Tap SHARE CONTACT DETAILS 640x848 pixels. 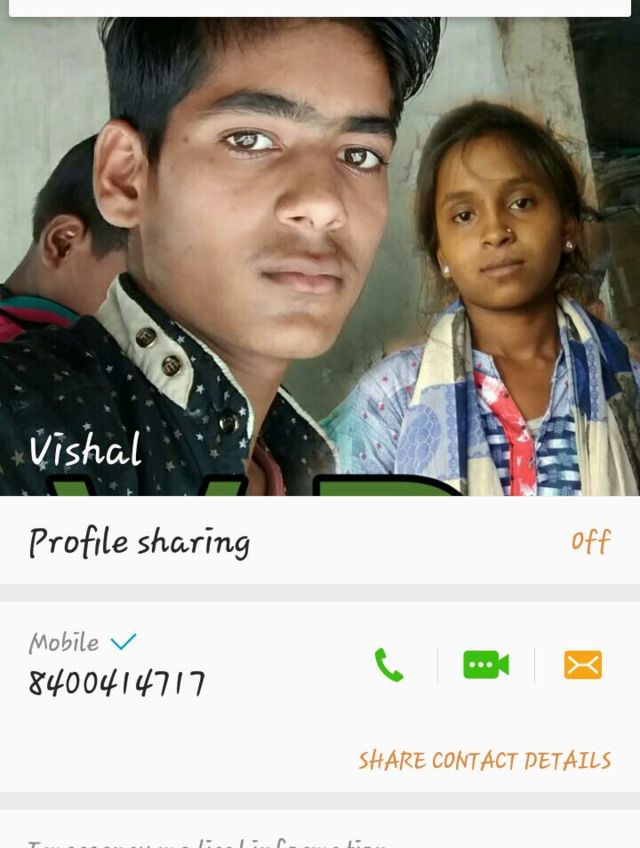(x=484, y=760)
